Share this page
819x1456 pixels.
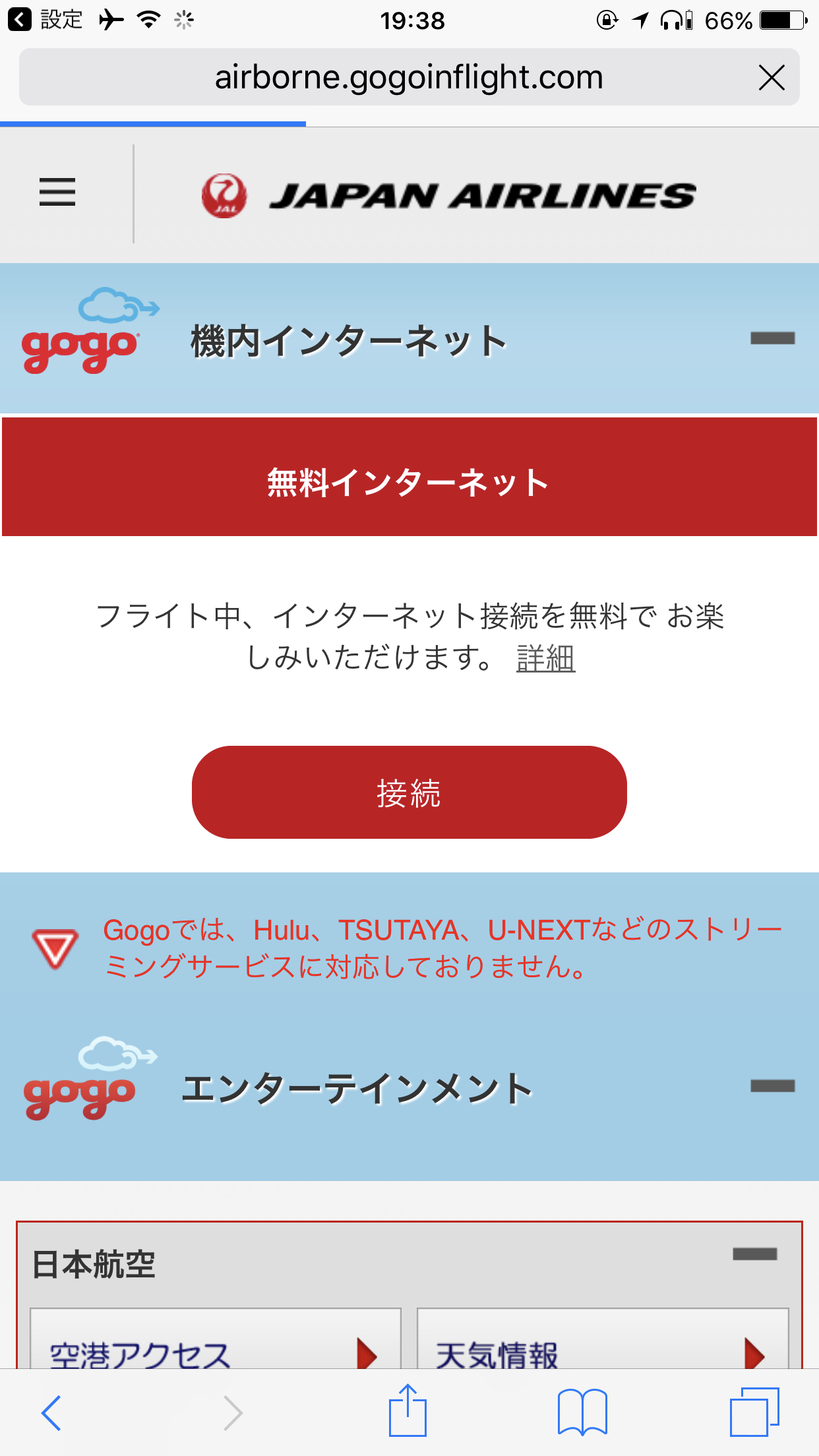408,1411
